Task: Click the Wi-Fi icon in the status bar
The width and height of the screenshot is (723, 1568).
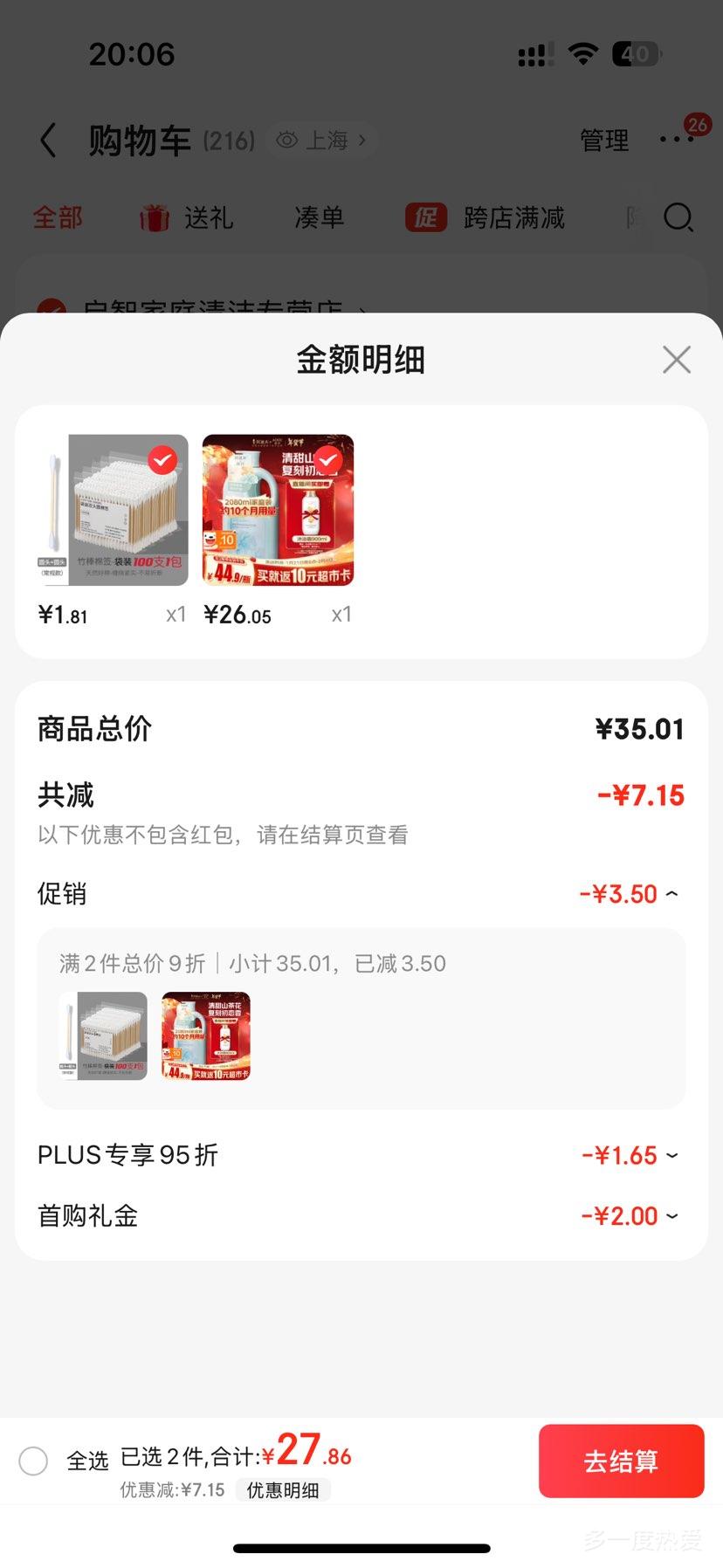Action: (582, 52)
